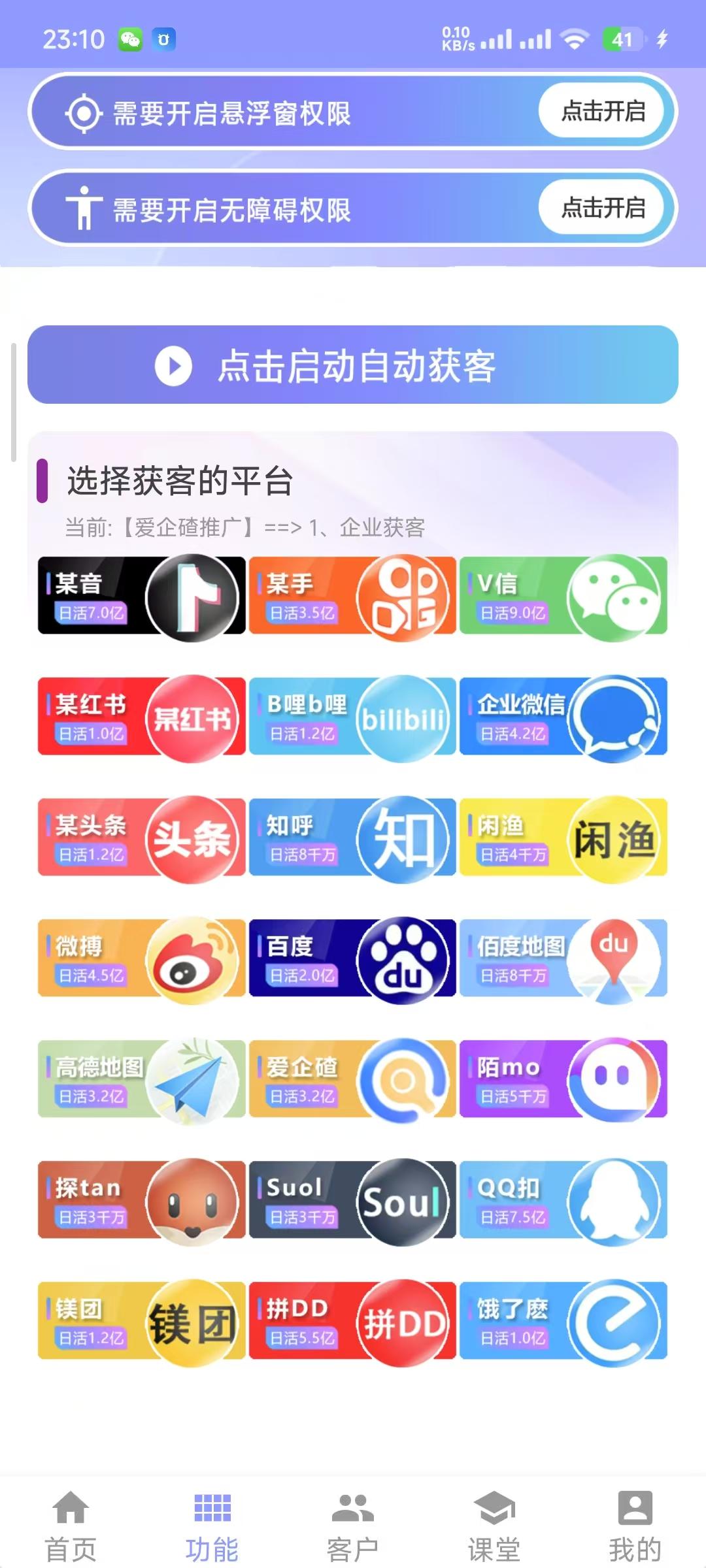Choose the 知呼 platform tile
This screenshot has width=706, height=1568.
point(353,838)
